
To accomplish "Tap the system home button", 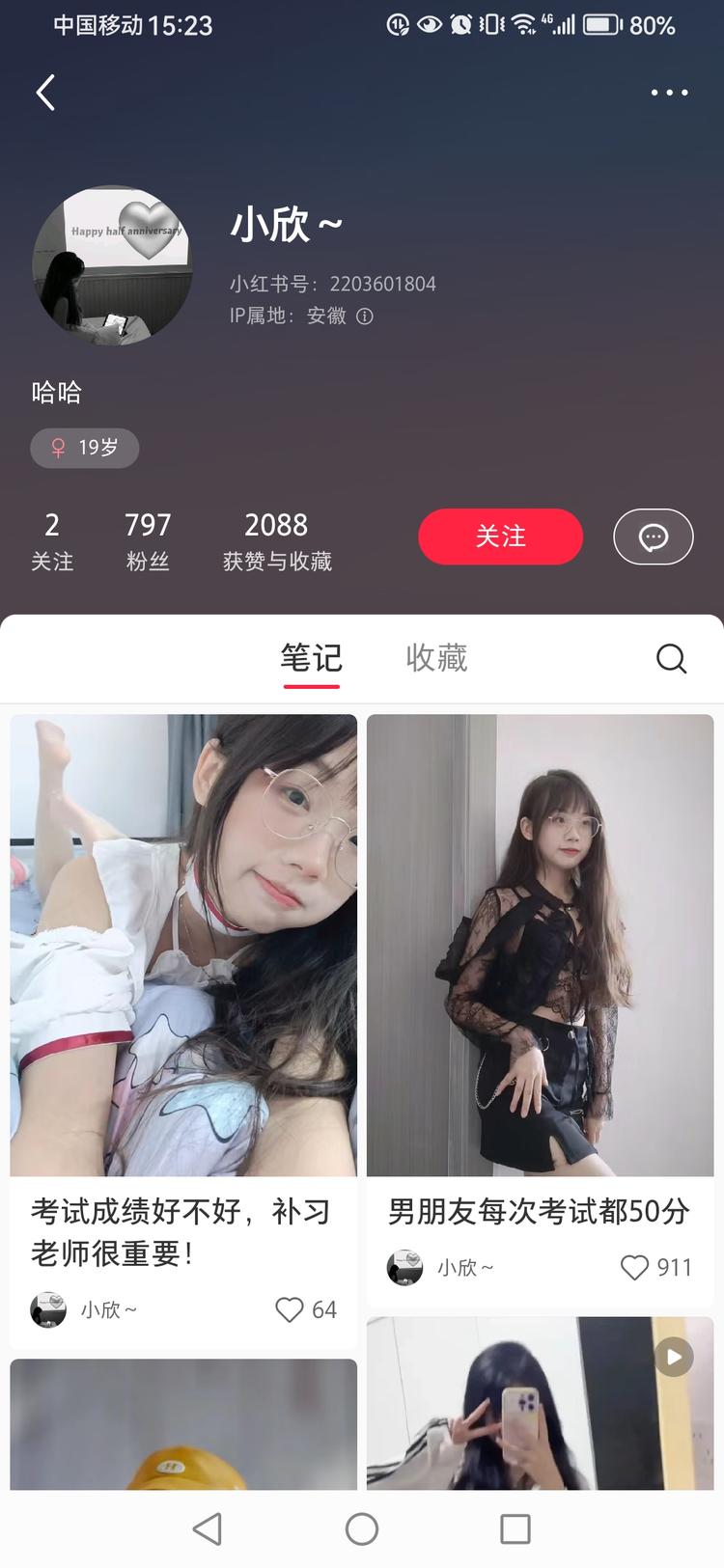I will tap(362, 1528).
